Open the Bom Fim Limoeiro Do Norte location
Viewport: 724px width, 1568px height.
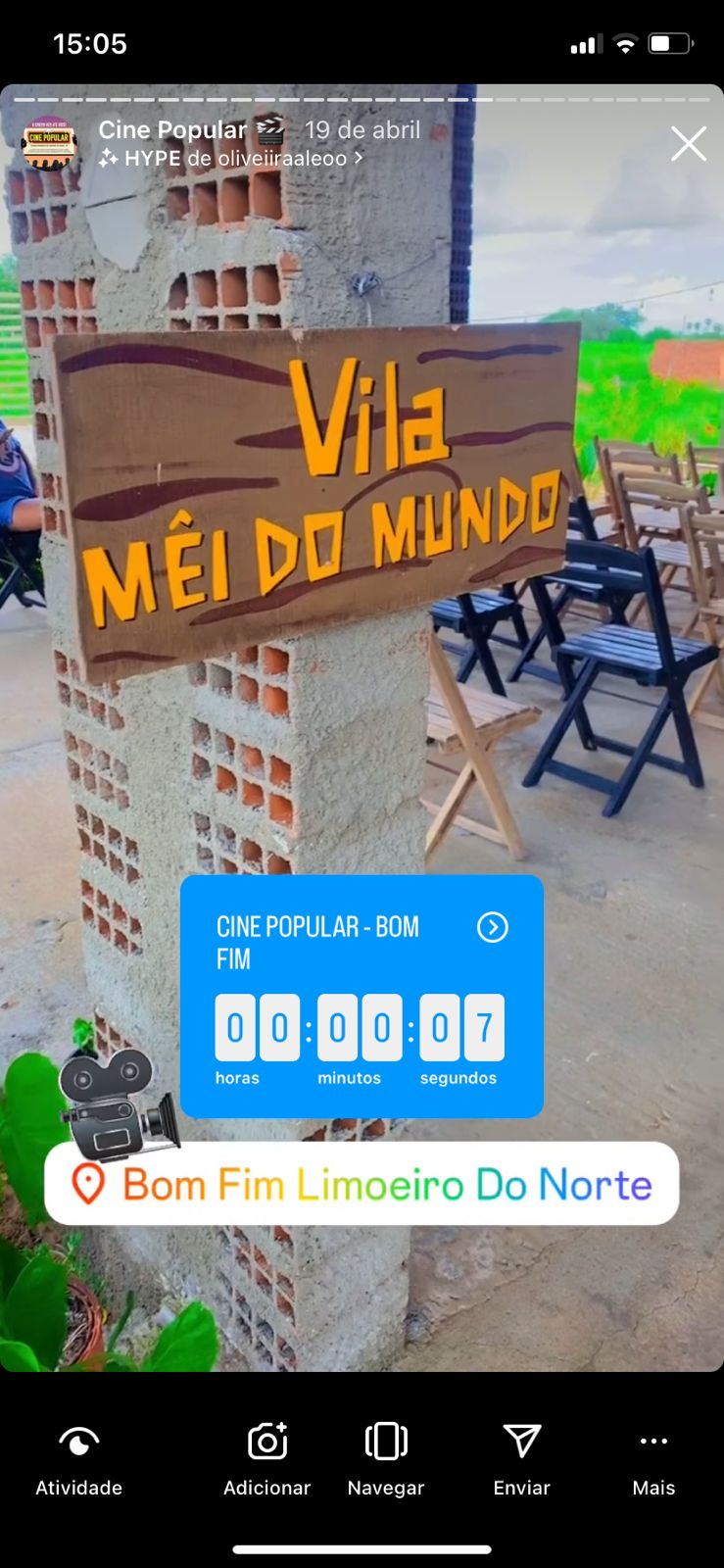point(362,1184)
